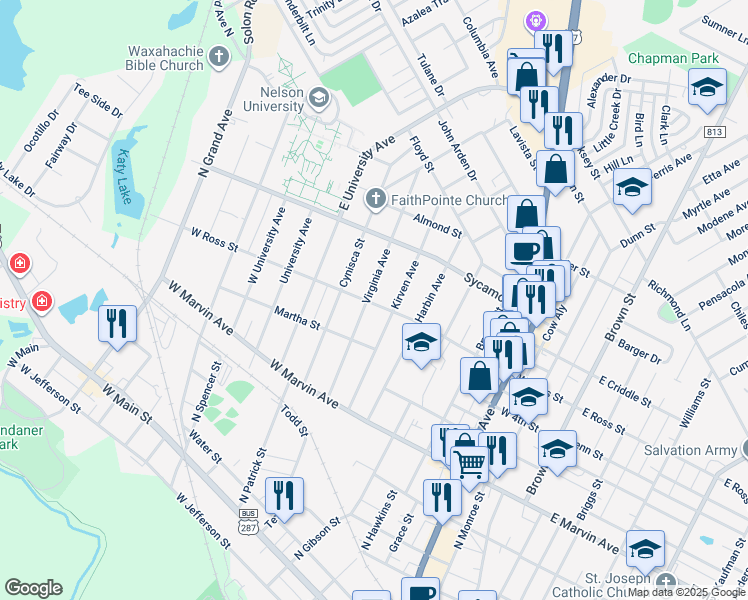The width and height of the screenshot is (748, 600).
Task: Open the school pin near Ferris Ave
Action: pyautogui.click(x=631, y=187)
